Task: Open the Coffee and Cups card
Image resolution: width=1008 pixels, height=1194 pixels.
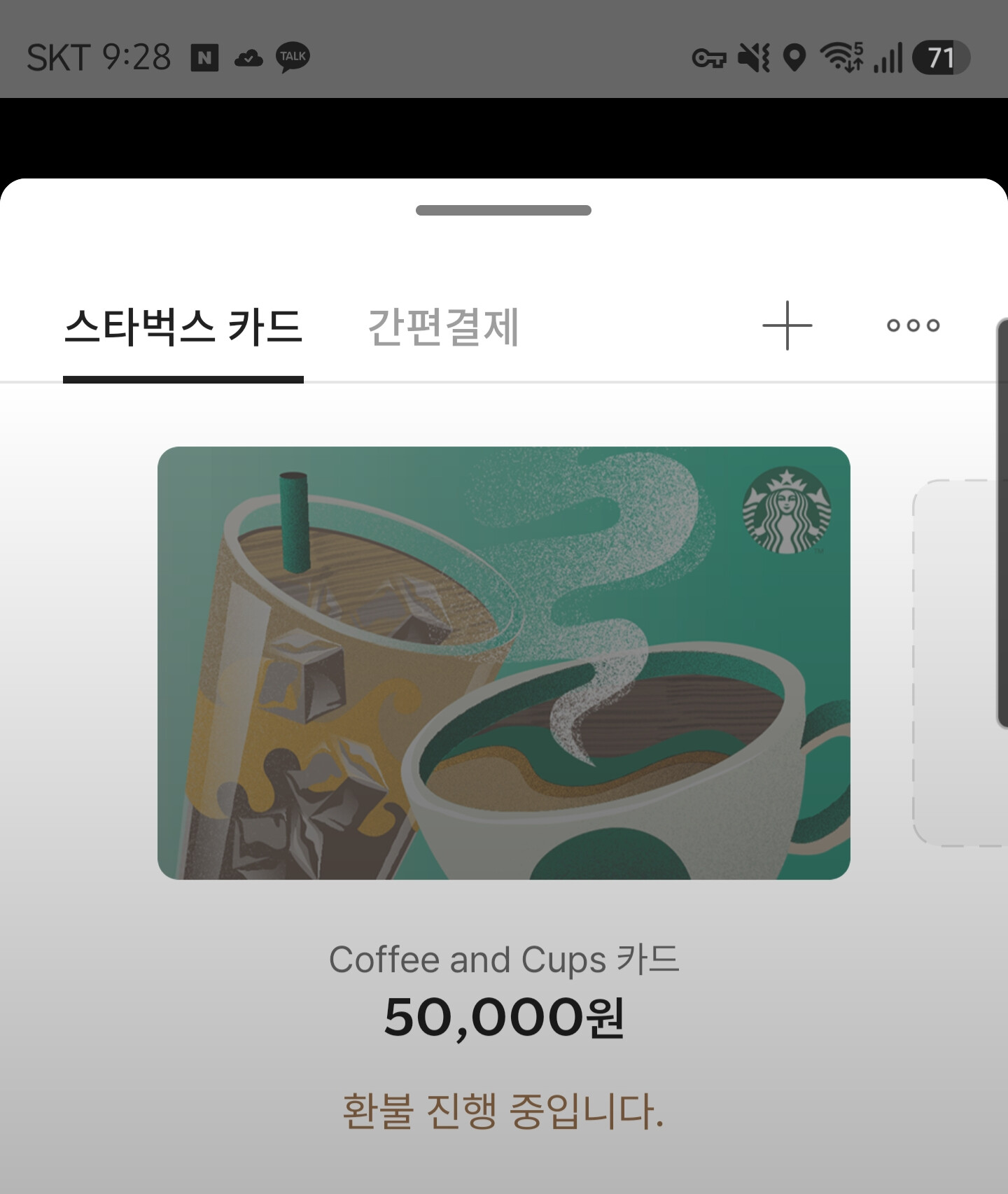Action: tap(504, 663)
